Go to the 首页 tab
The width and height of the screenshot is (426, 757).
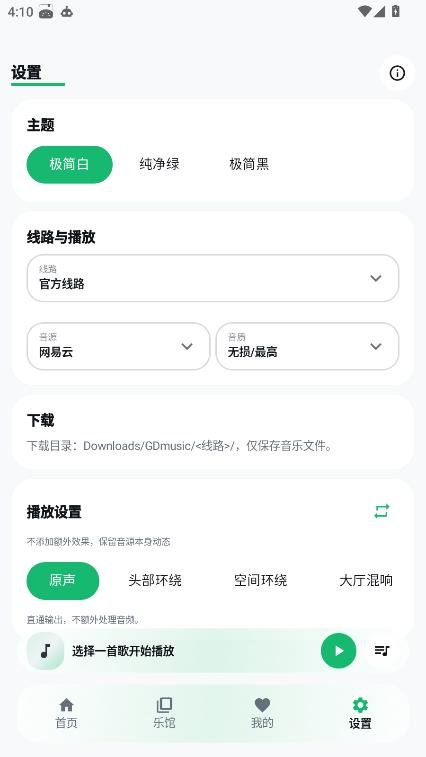coord(66,713)
